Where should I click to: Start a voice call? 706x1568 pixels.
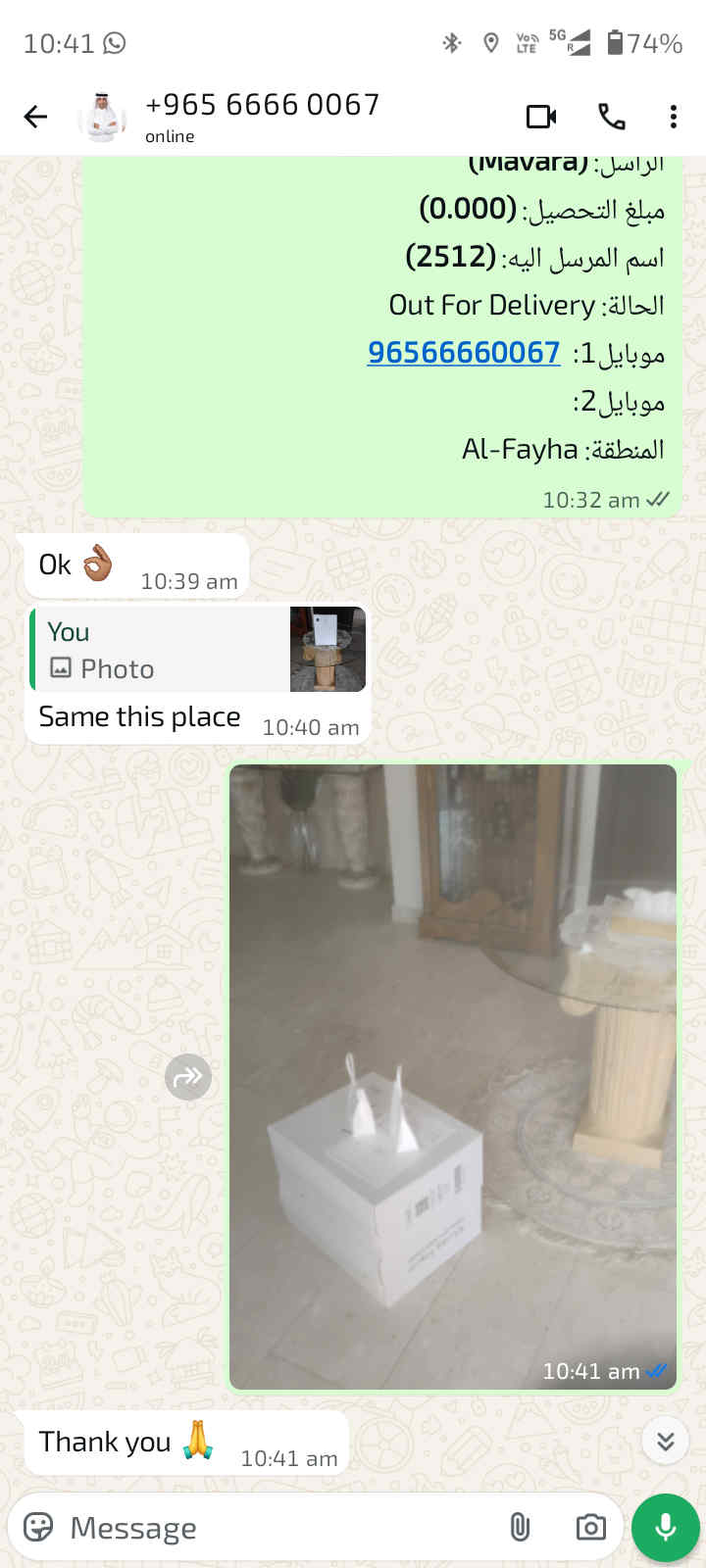[x=611, y=118]
